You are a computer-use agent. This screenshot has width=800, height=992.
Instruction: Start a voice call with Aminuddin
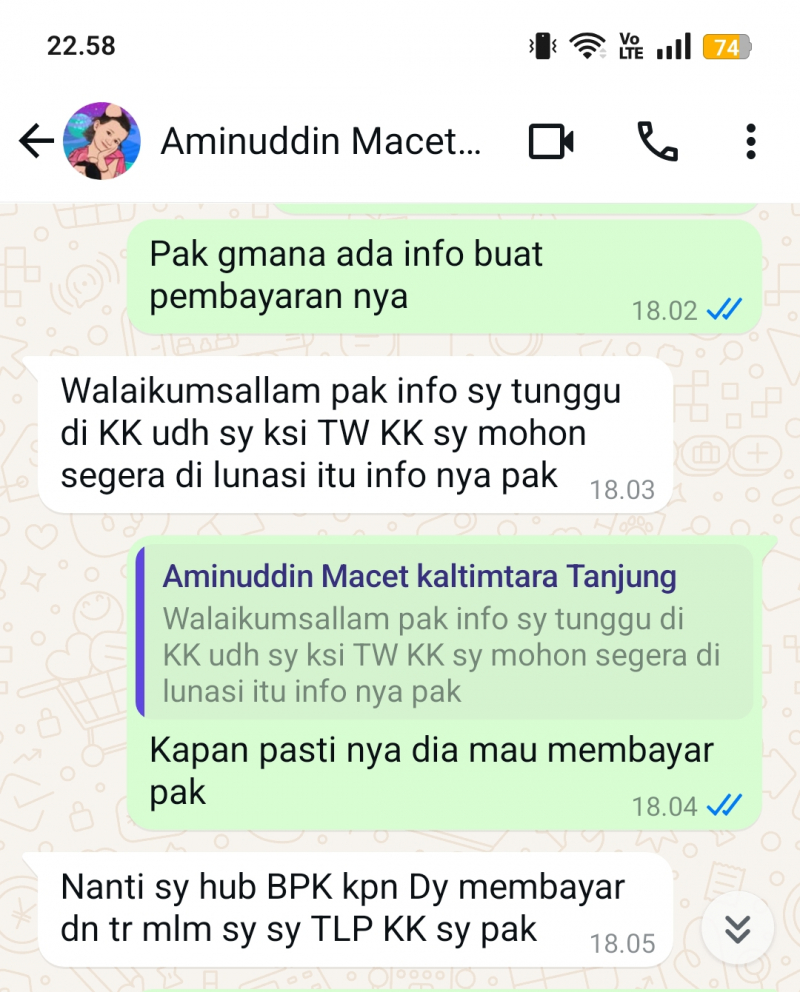click(x=657, y=142)
